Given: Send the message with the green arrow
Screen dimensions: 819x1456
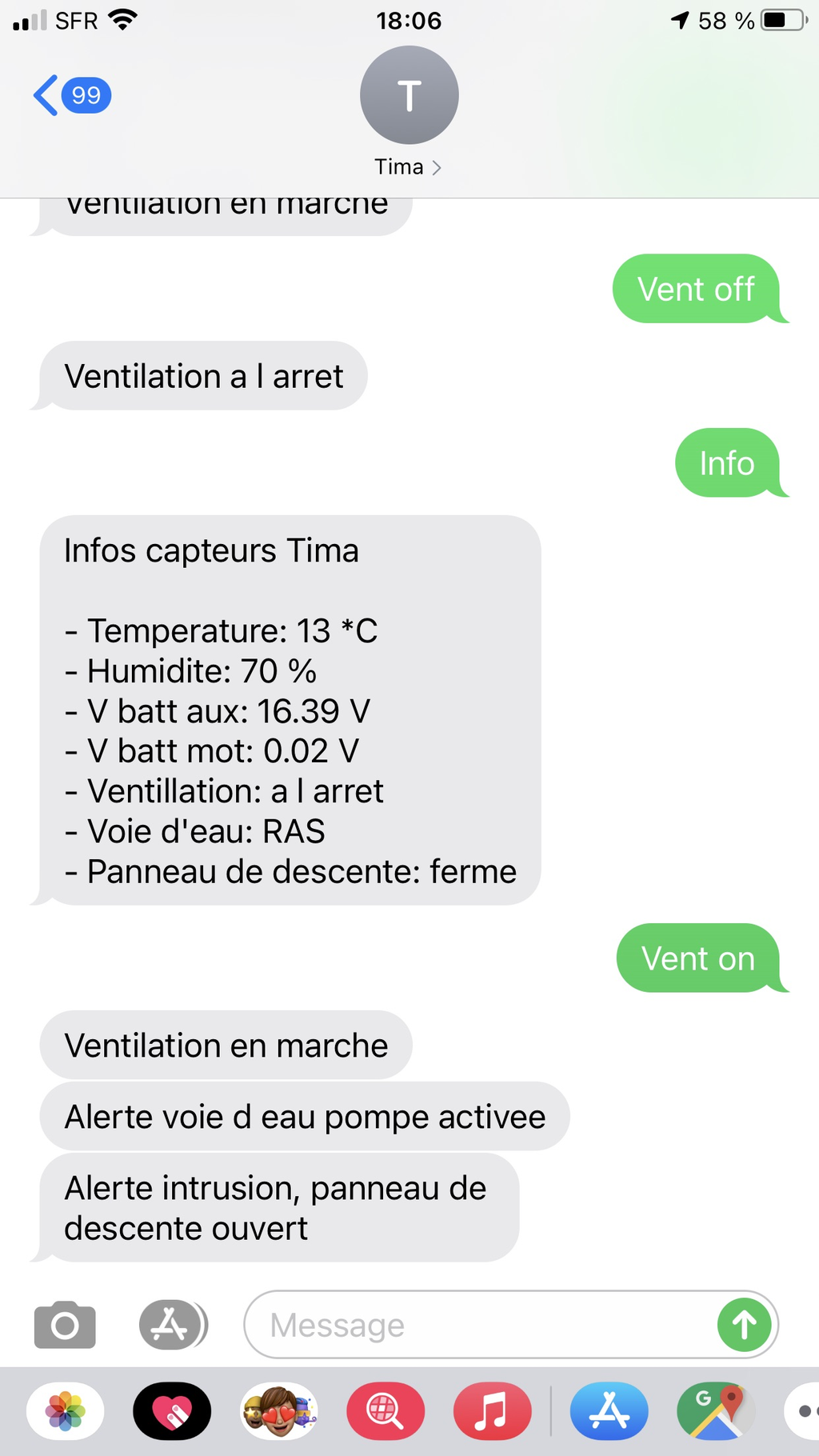Looking at the screenshot, I should coord(744,1325).
